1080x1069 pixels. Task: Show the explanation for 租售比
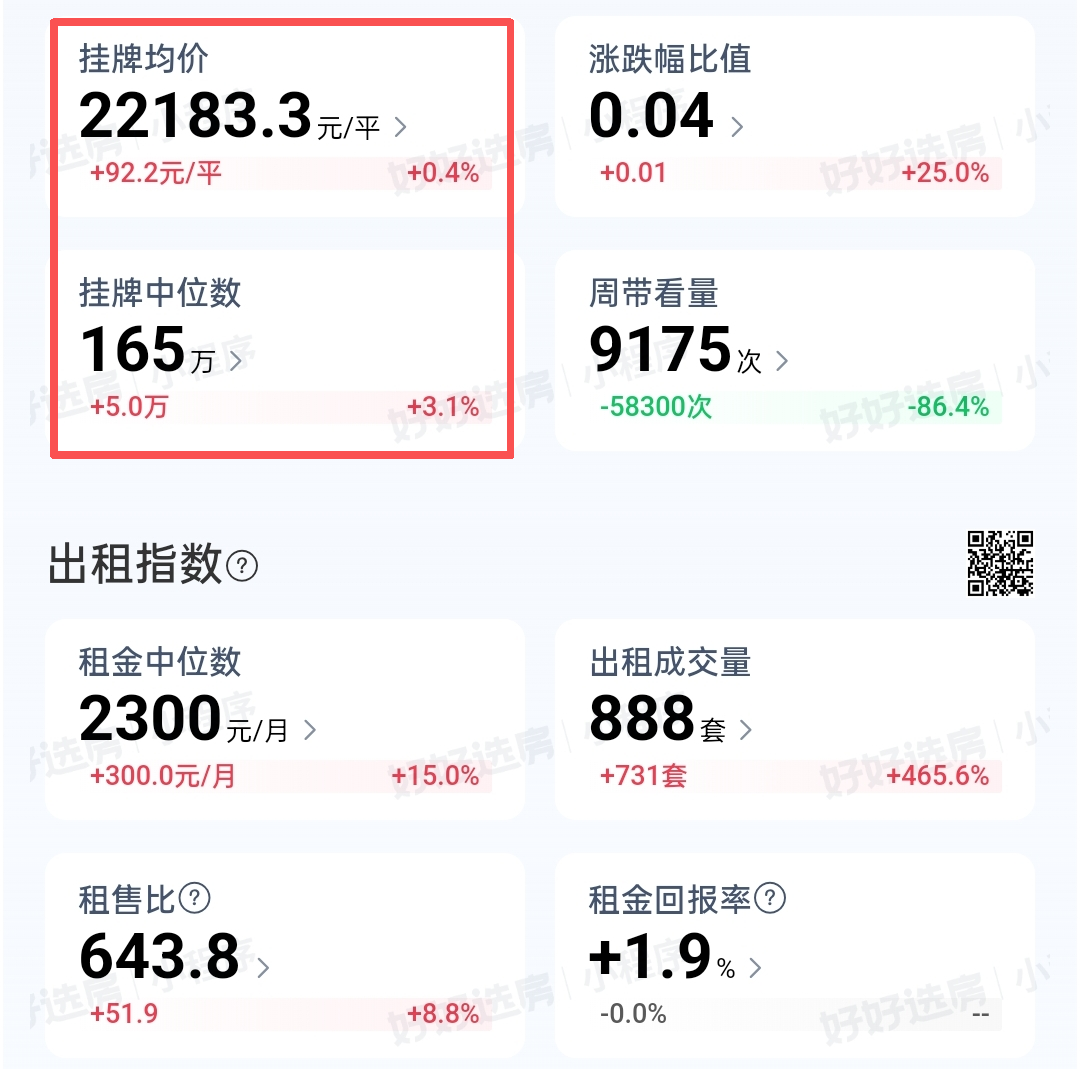(x=194, y=899)
